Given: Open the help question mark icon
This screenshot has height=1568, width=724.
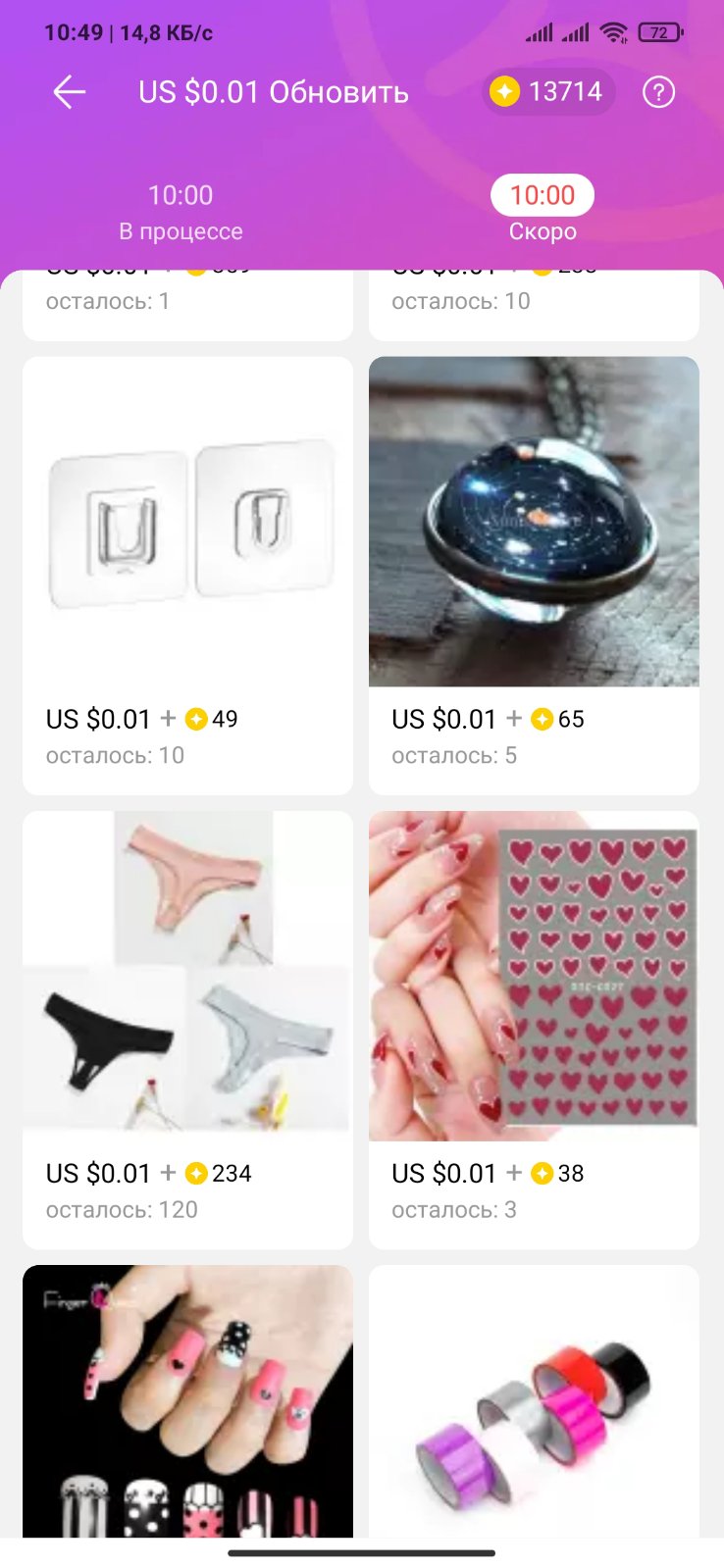Looking at the screenshot, I should [x=658, y=93].
